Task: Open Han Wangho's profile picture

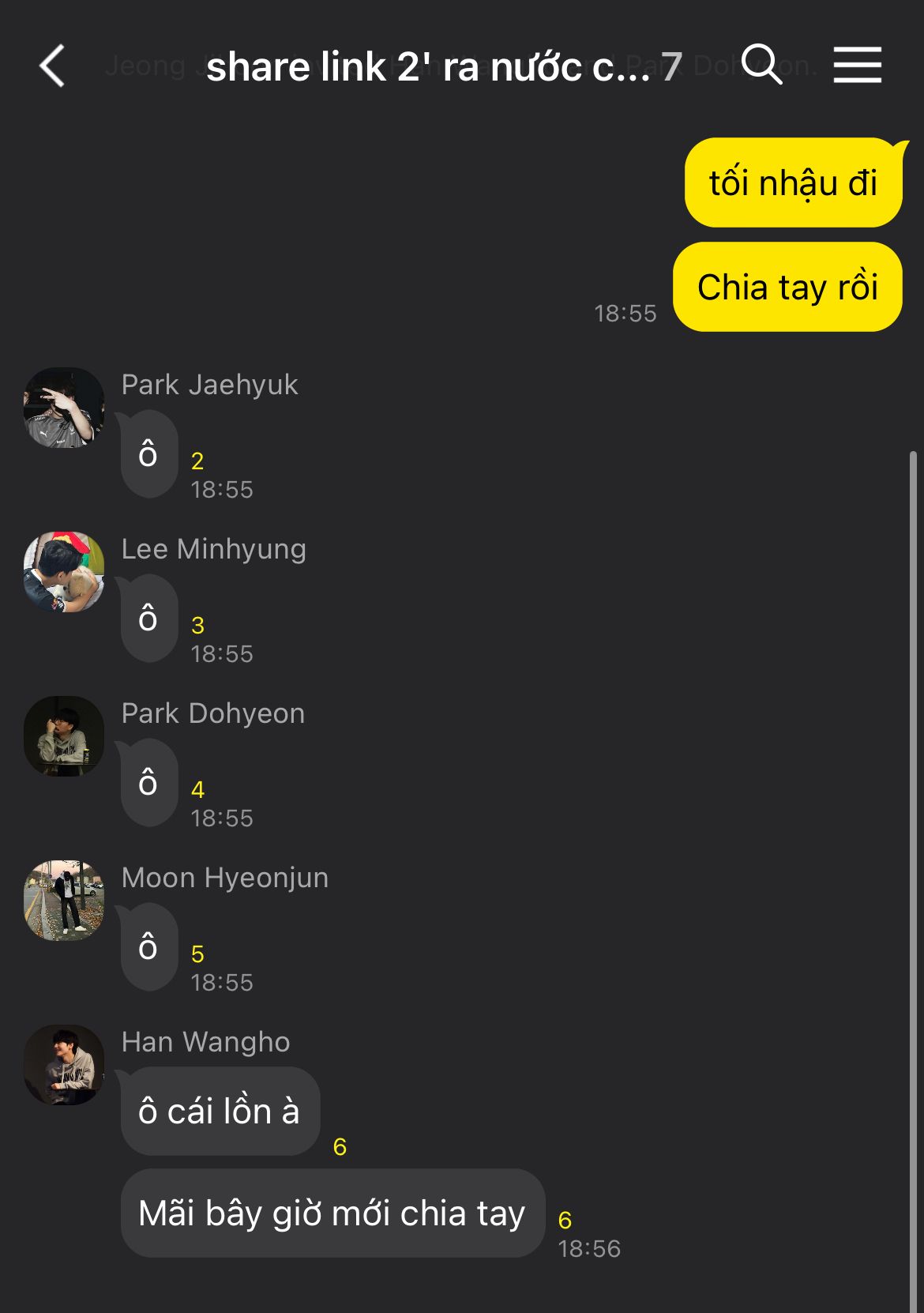Action: click(64, 1065)
